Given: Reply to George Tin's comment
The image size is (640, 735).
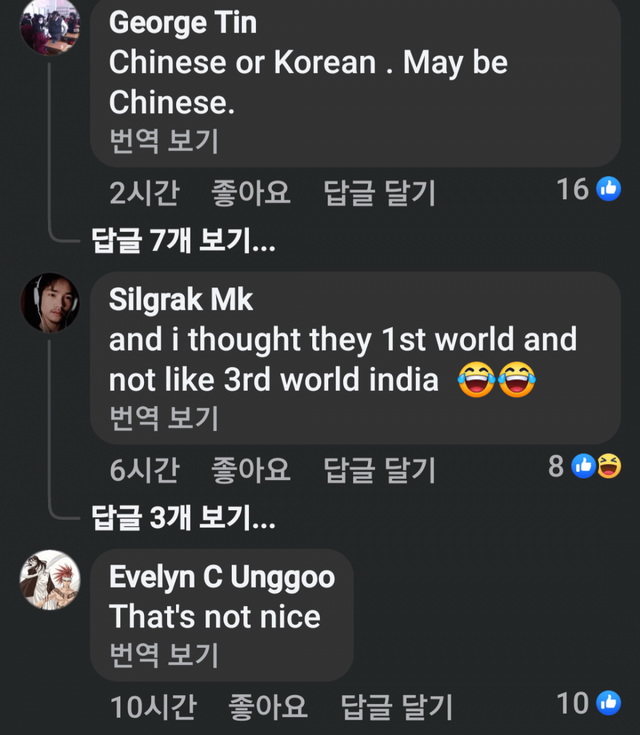Looking at the screenshot, I should point(380,192).
